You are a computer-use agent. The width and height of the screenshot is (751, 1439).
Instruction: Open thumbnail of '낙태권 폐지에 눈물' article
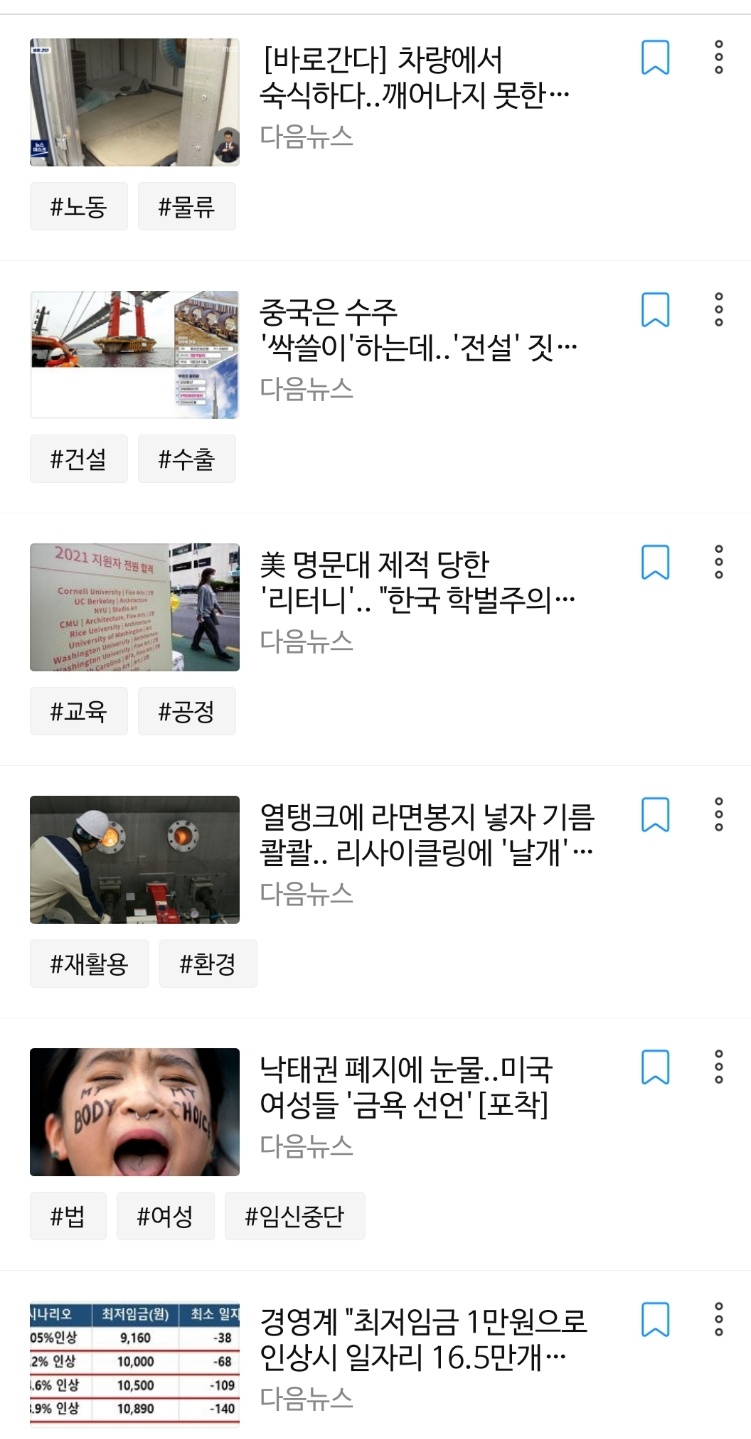pyautogui.click(x=135, y=1111)
